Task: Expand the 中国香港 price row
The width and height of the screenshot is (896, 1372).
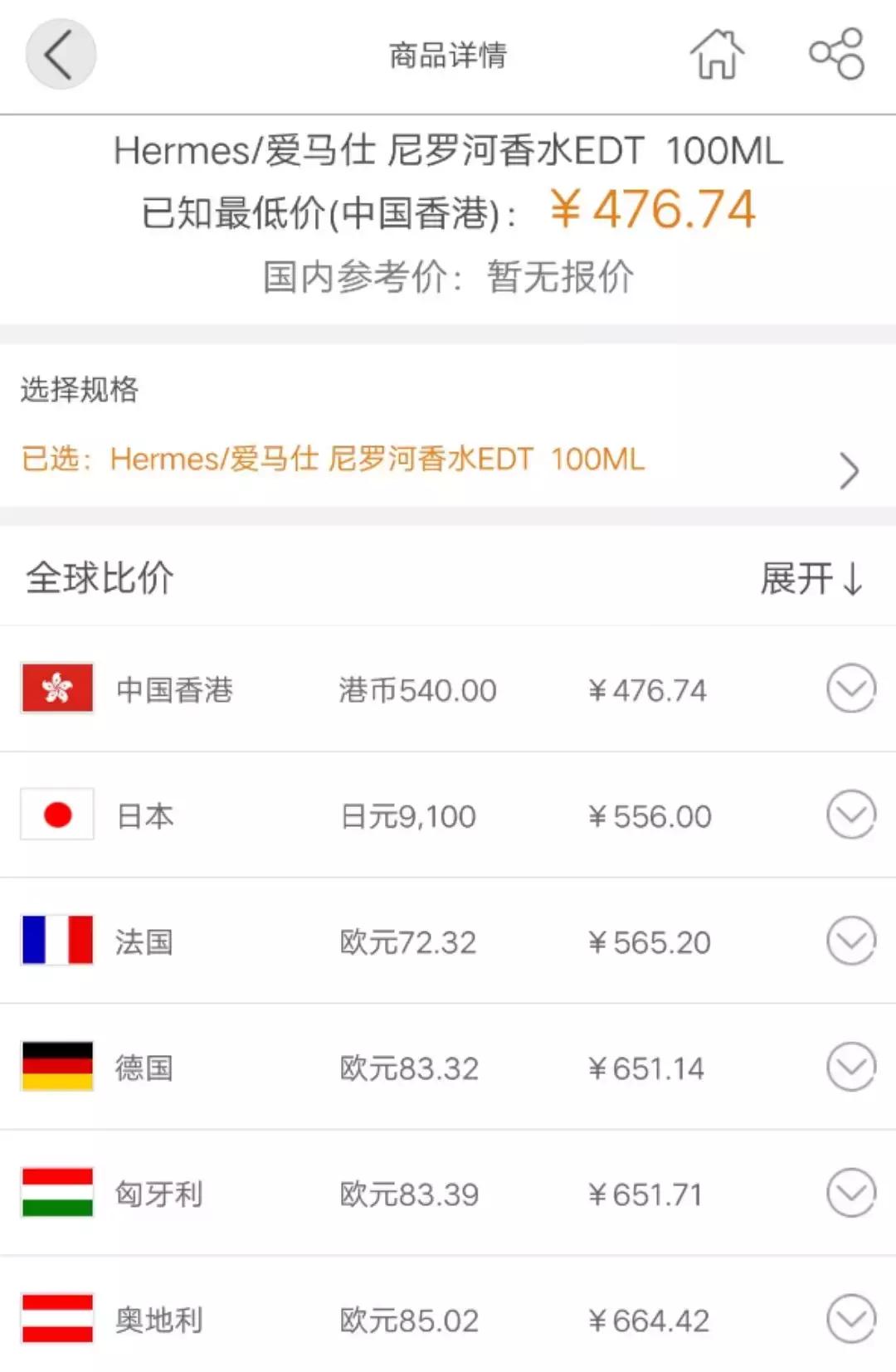Action: point(850,688)
